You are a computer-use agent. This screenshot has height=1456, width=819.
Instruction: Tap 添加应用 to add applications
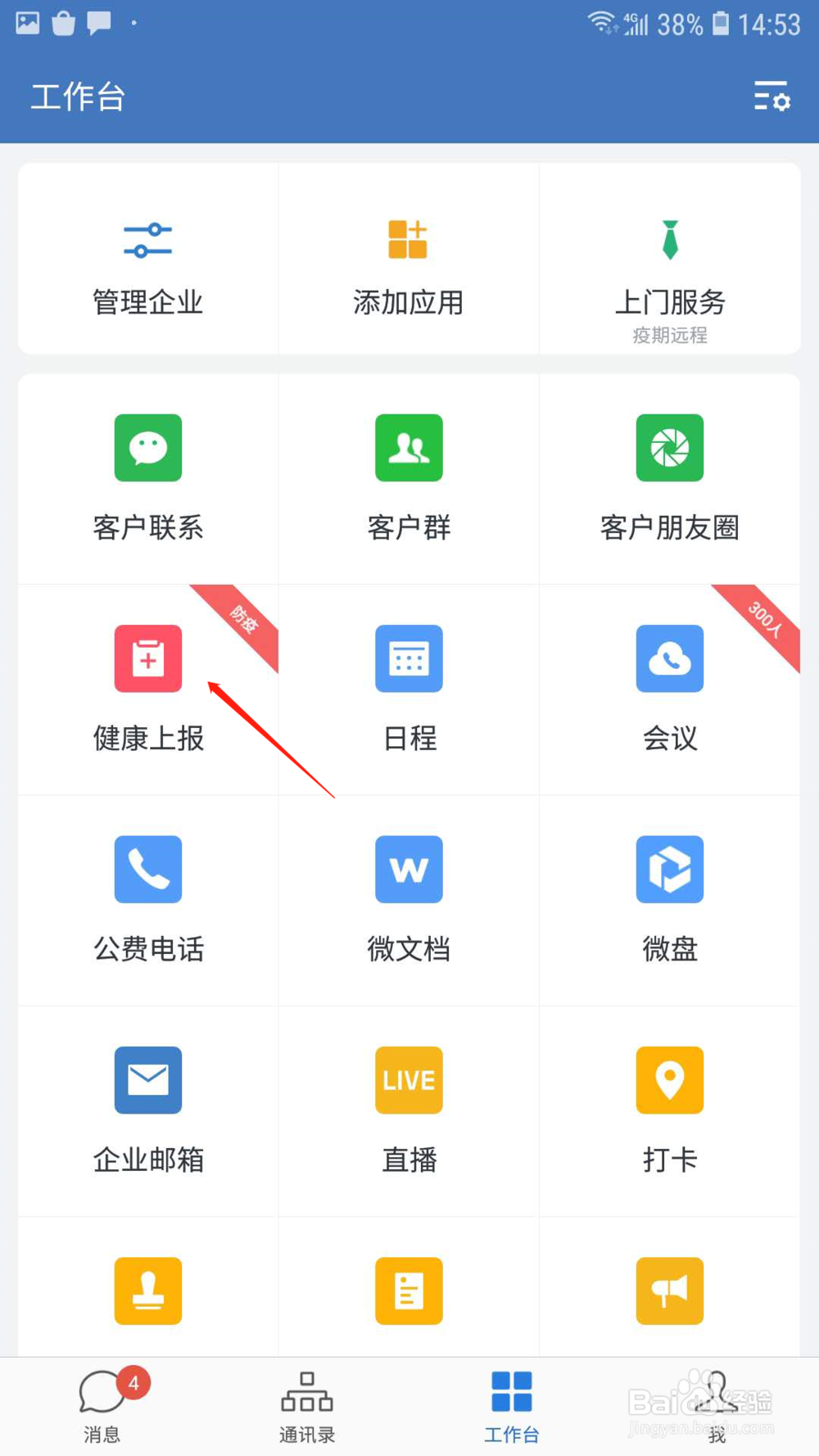point(409,262)
